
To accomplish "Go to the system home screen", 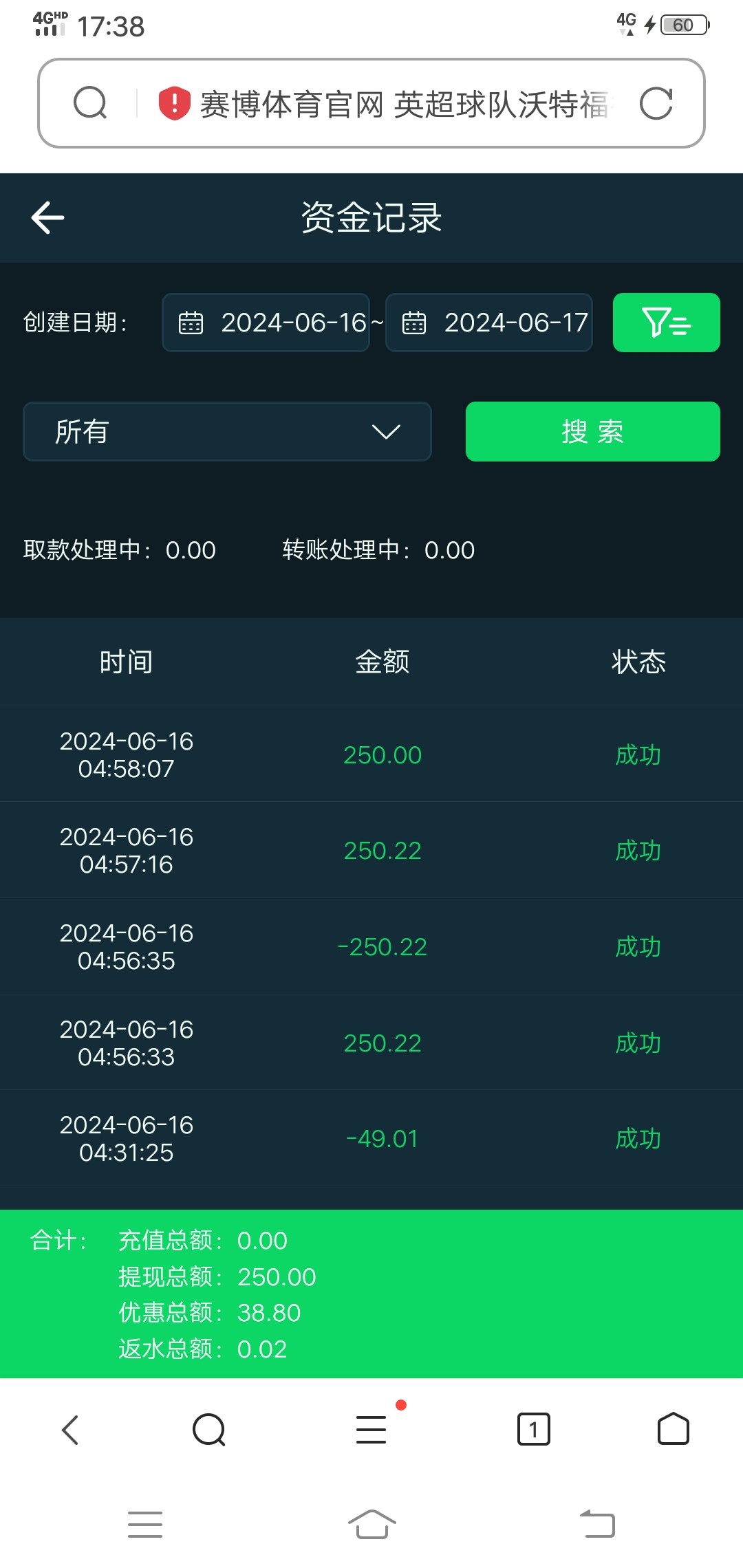I will (x=371, y=1524).
